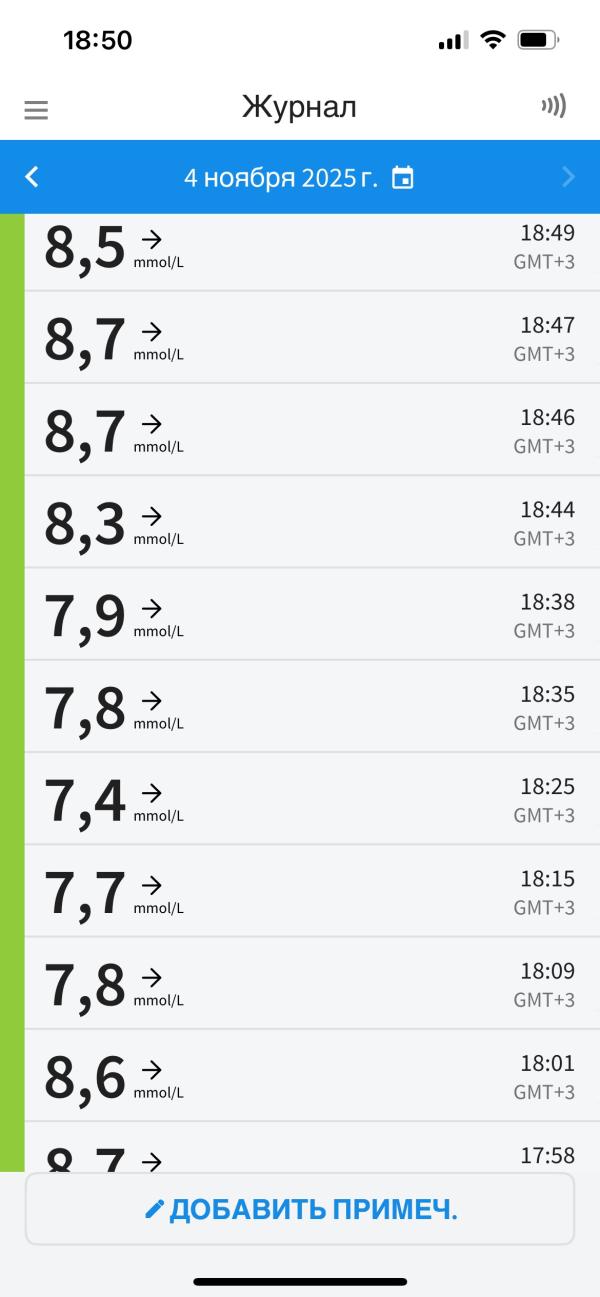Show details for the 18:35 entry
Viewport: 600px width, 1297px height.
(x=300, y=707)
